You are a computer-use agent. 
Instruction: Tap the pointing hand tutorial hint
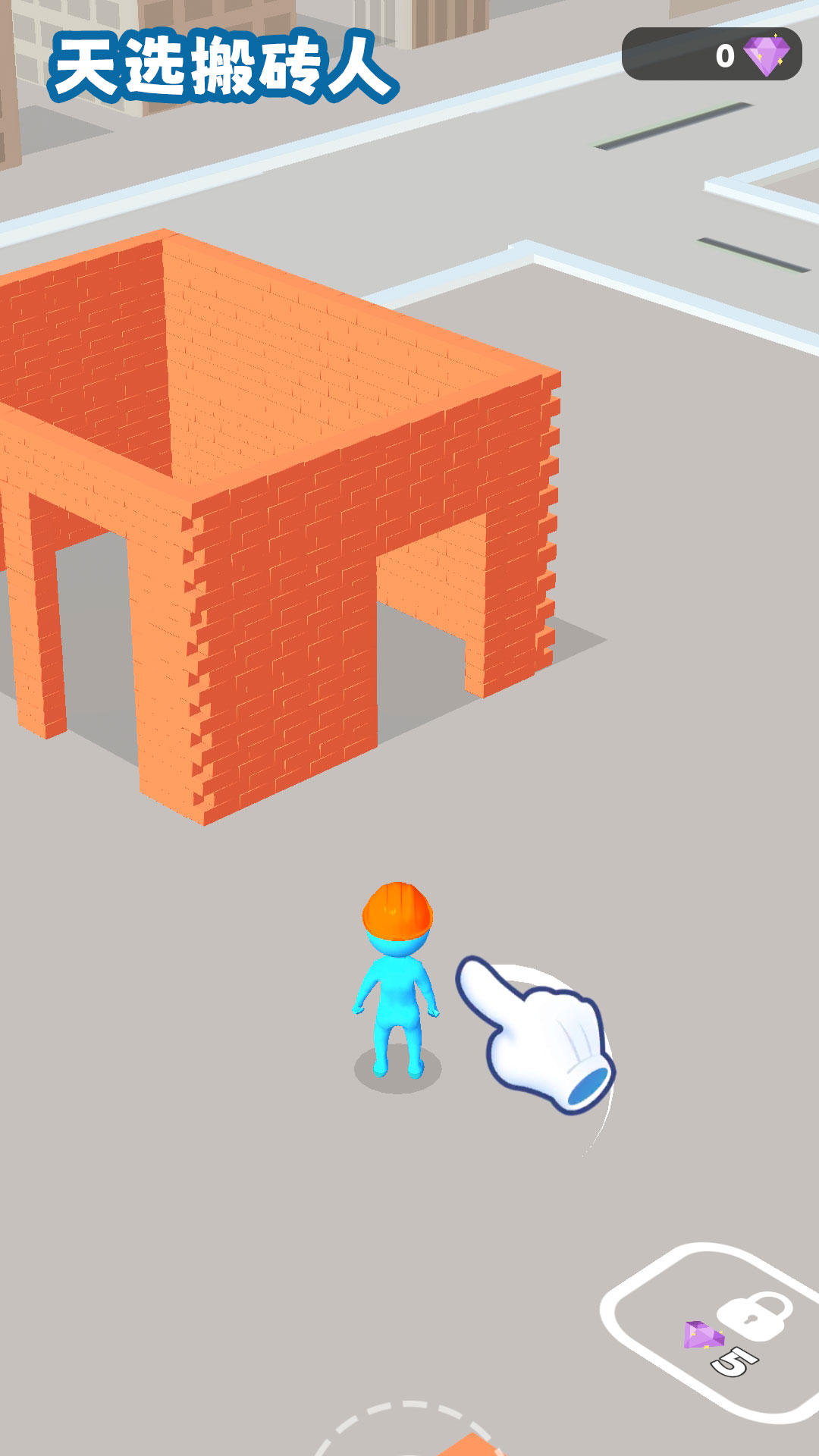(x=538, y=1035)
